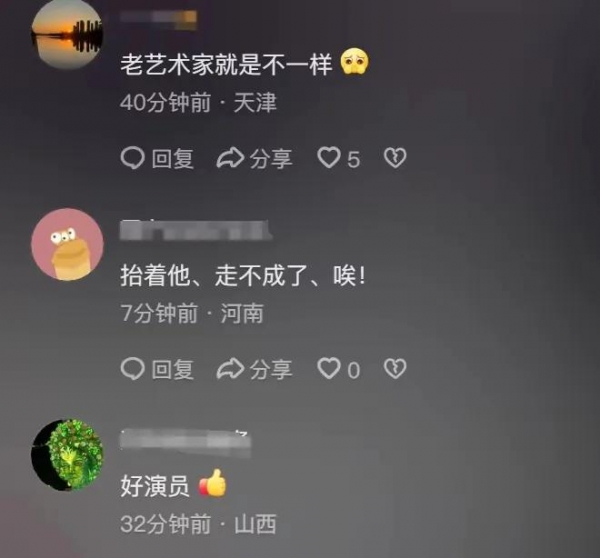Open the sunset avatar commenter's profile
Image resolution: width=600 pixels, height=558 pixels.
pos(67,32)
